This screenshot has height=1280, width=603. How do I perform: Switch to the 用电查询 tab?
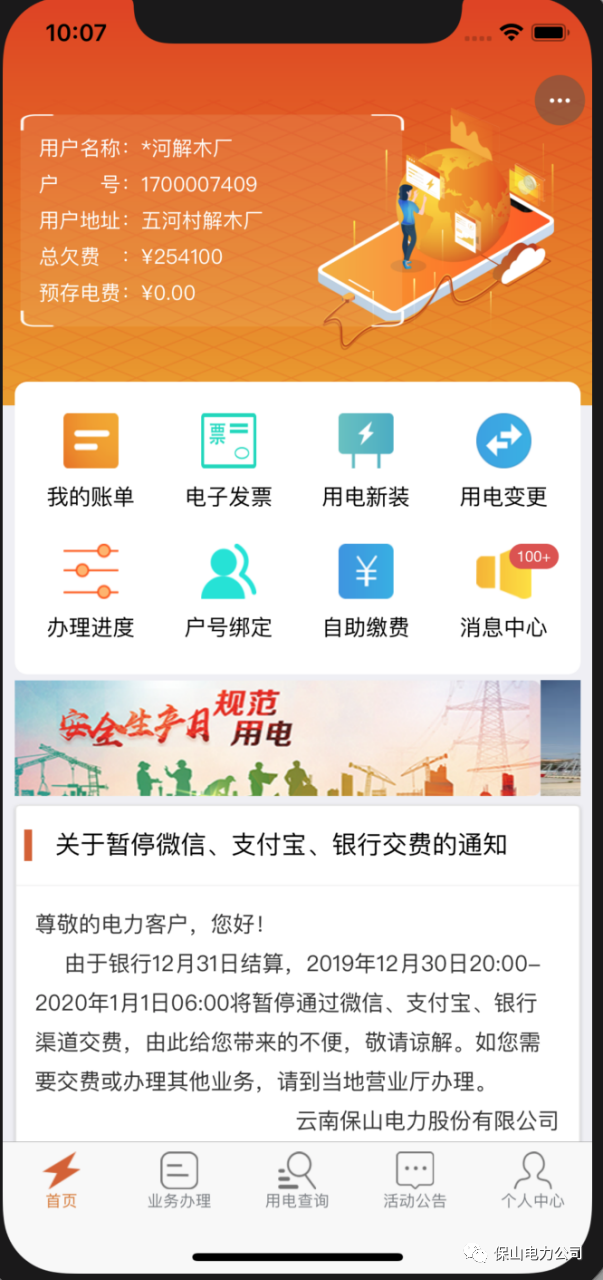click(x=297, y=1180)
